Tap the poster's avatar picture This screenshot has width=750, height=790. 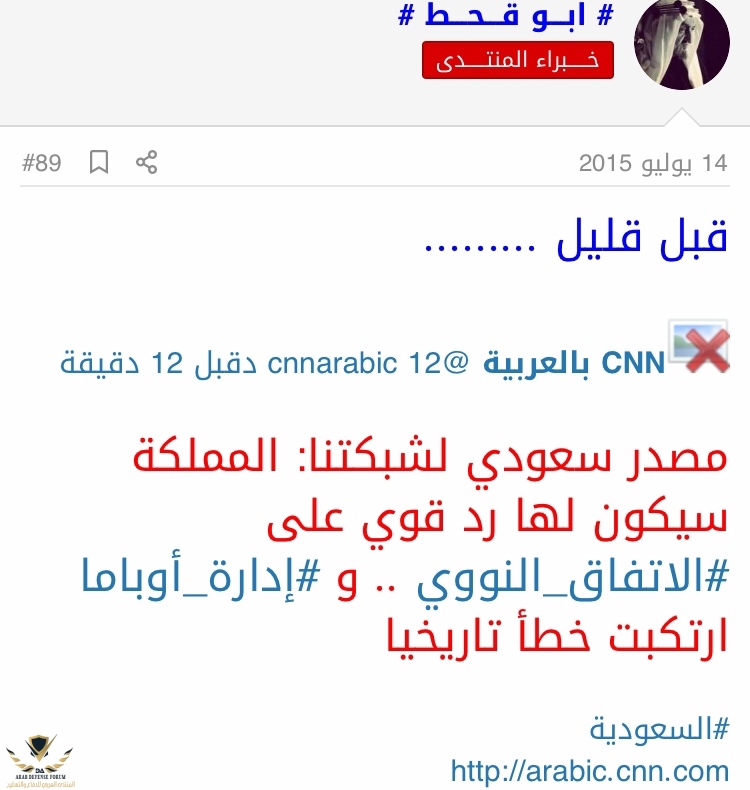click(x=683, y=45)
